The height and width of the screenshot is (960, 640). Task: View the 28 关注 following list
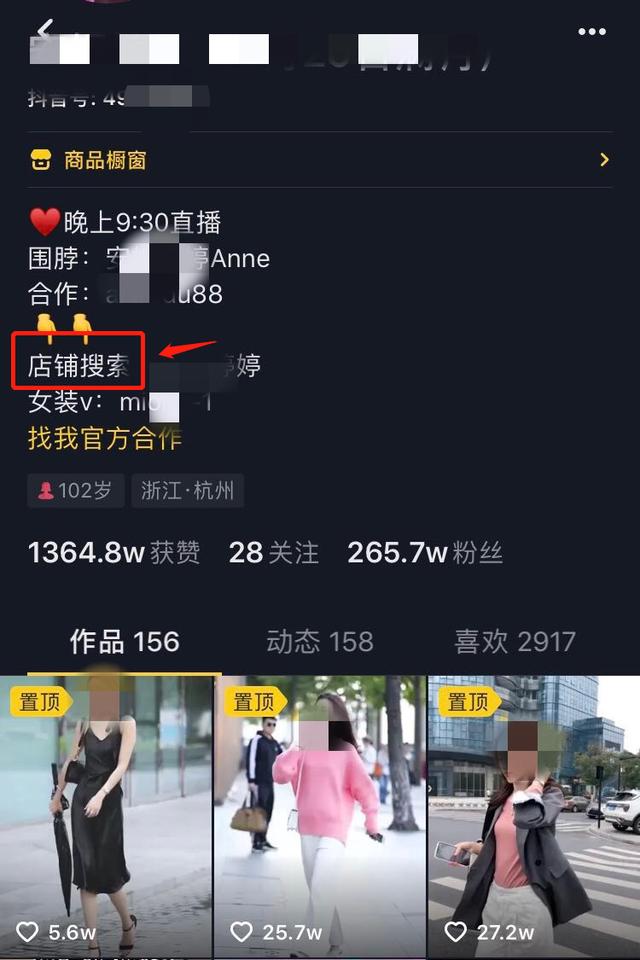(273, 552)
